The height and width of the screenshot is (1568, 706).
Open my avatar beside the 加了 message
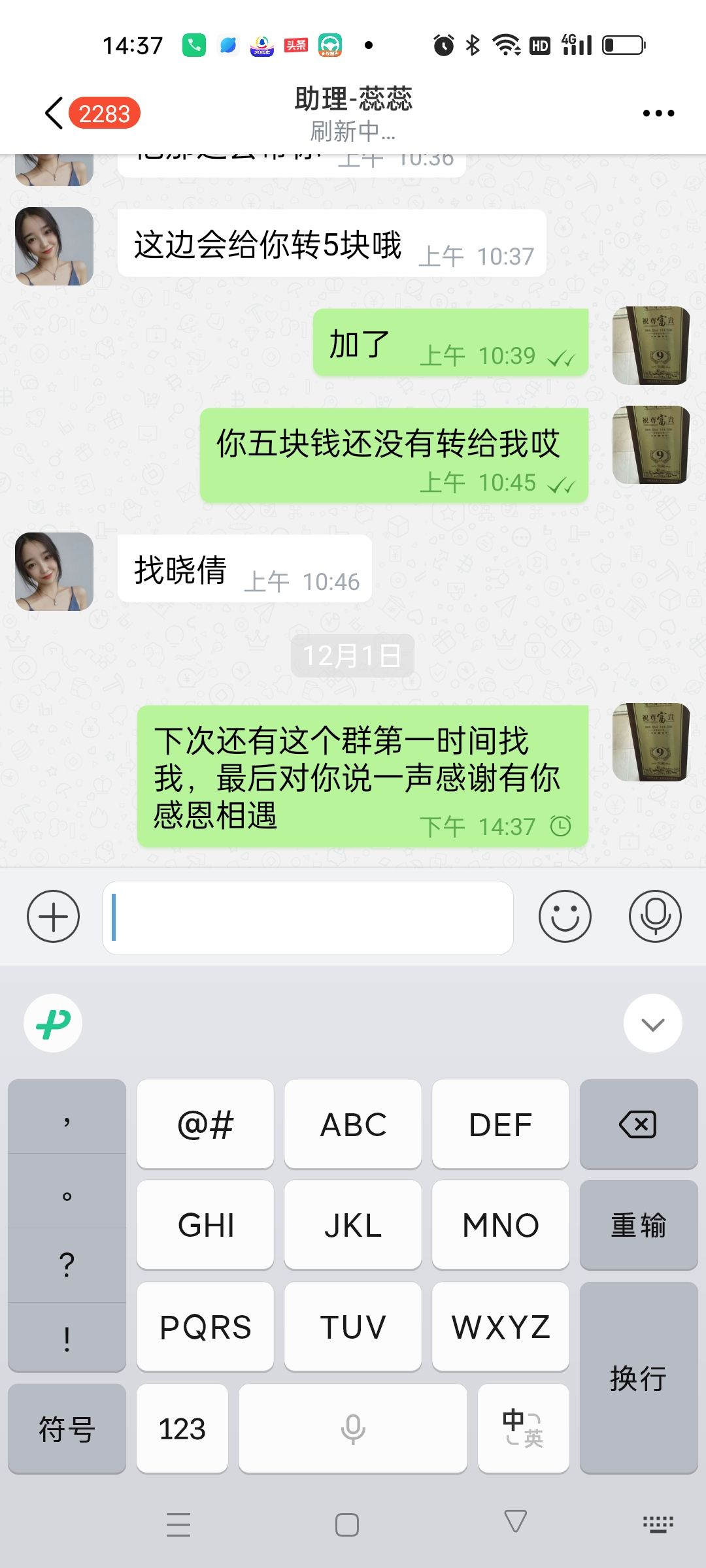(650, 345)
